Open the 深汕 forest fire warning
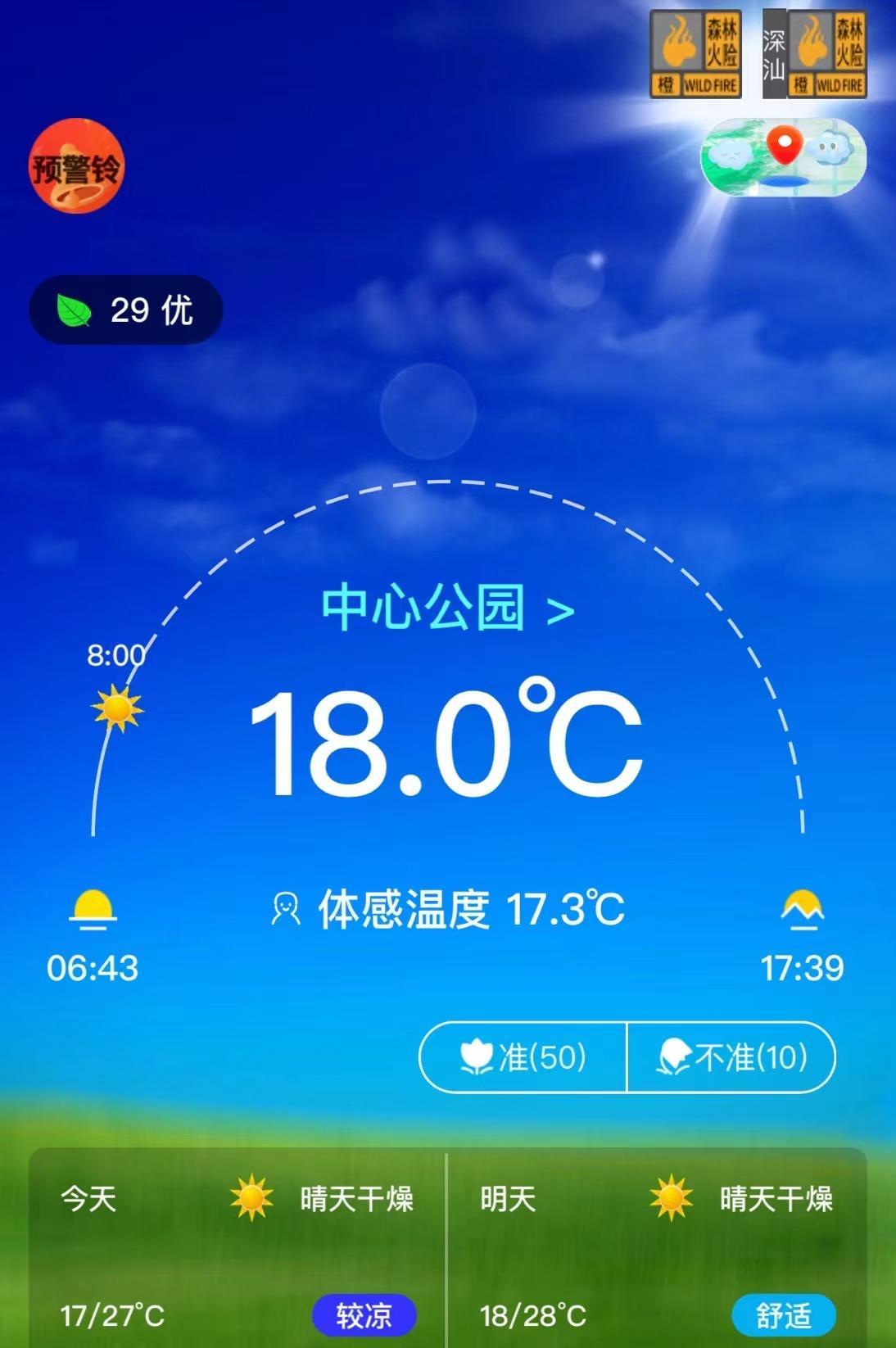Screen dimensions: 896x1348 click(x=814, y=54)
